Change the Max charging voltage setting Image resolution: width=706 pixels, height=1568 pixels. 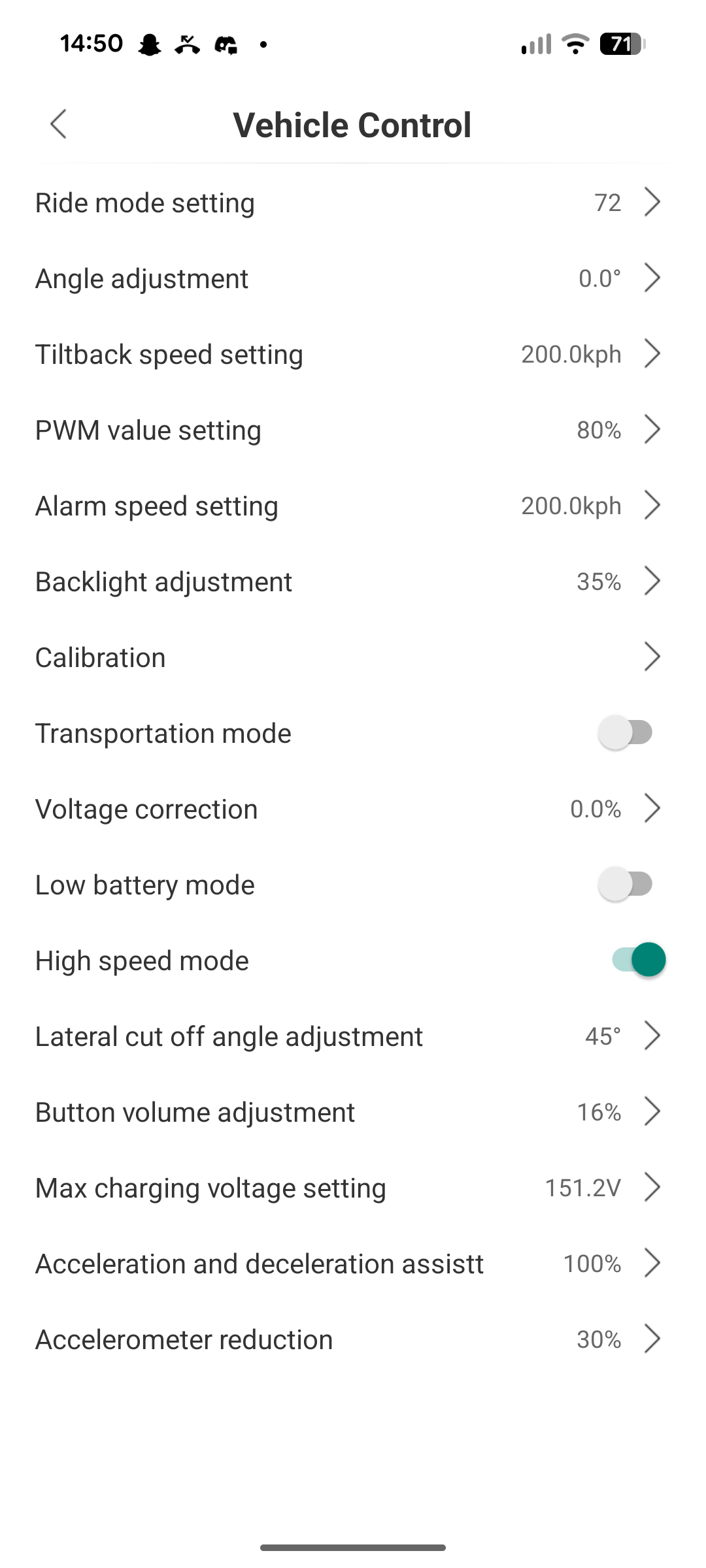(353, 1188)
